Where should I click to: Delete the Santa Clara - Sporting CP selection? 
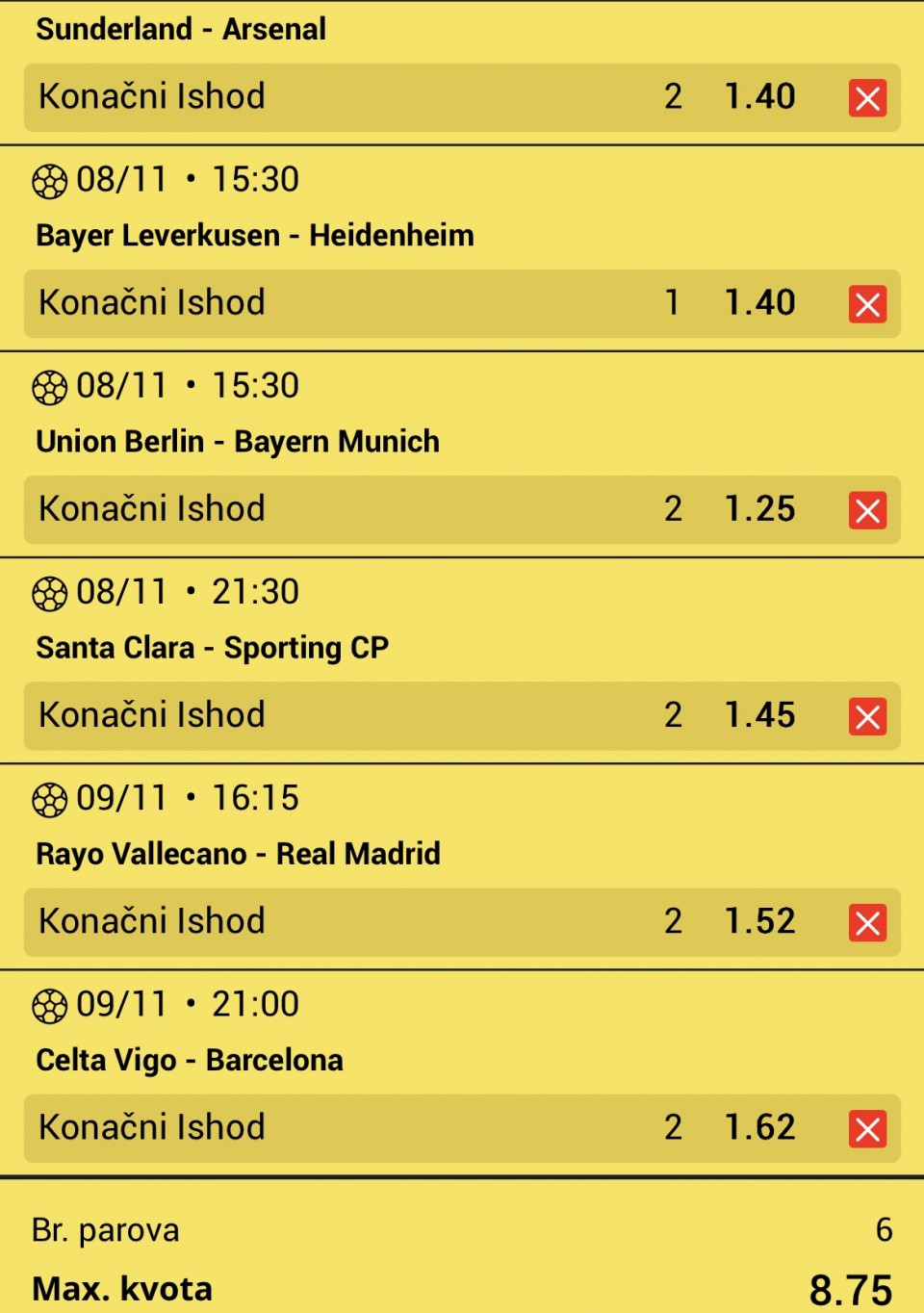coord(867,716)
